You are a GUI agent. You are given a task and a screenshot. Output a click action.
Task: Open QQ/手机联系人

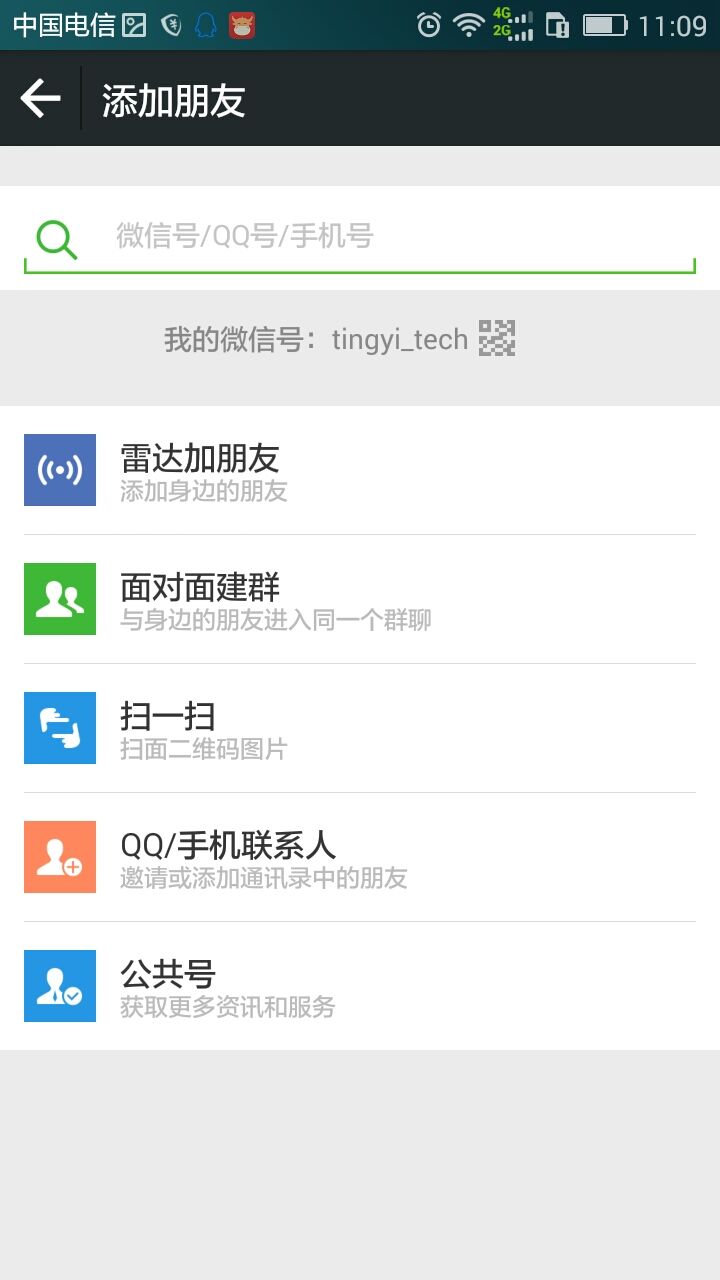[x=360, y=857]
